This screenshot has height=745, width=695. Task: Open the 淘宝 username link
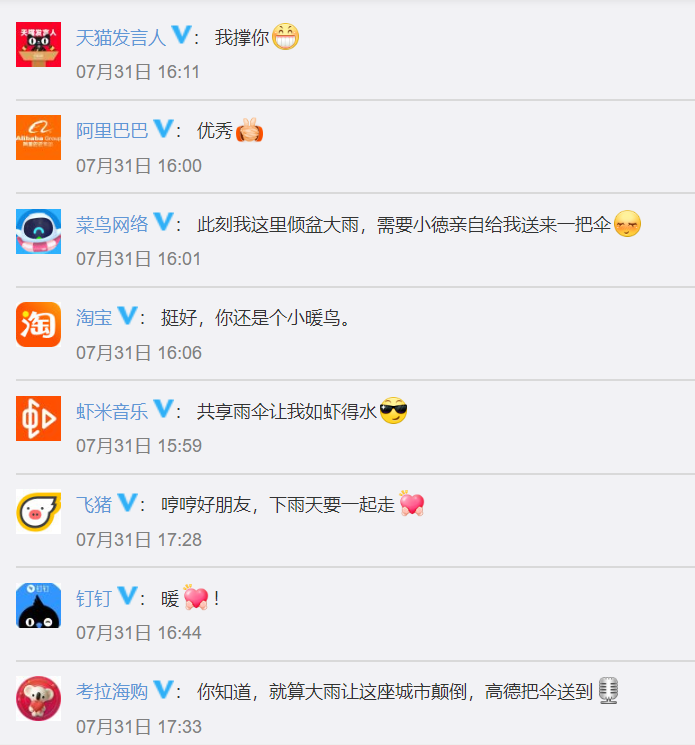pos(94,318)
